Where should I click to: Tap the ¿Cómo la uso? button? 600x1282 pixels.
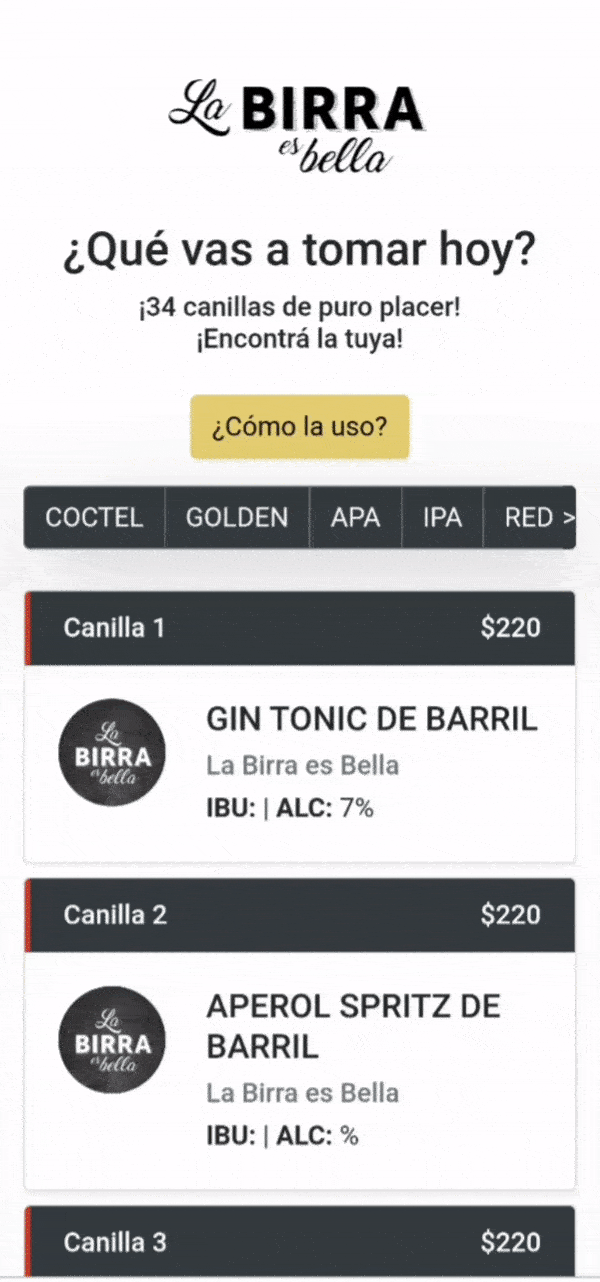point(300,427)
